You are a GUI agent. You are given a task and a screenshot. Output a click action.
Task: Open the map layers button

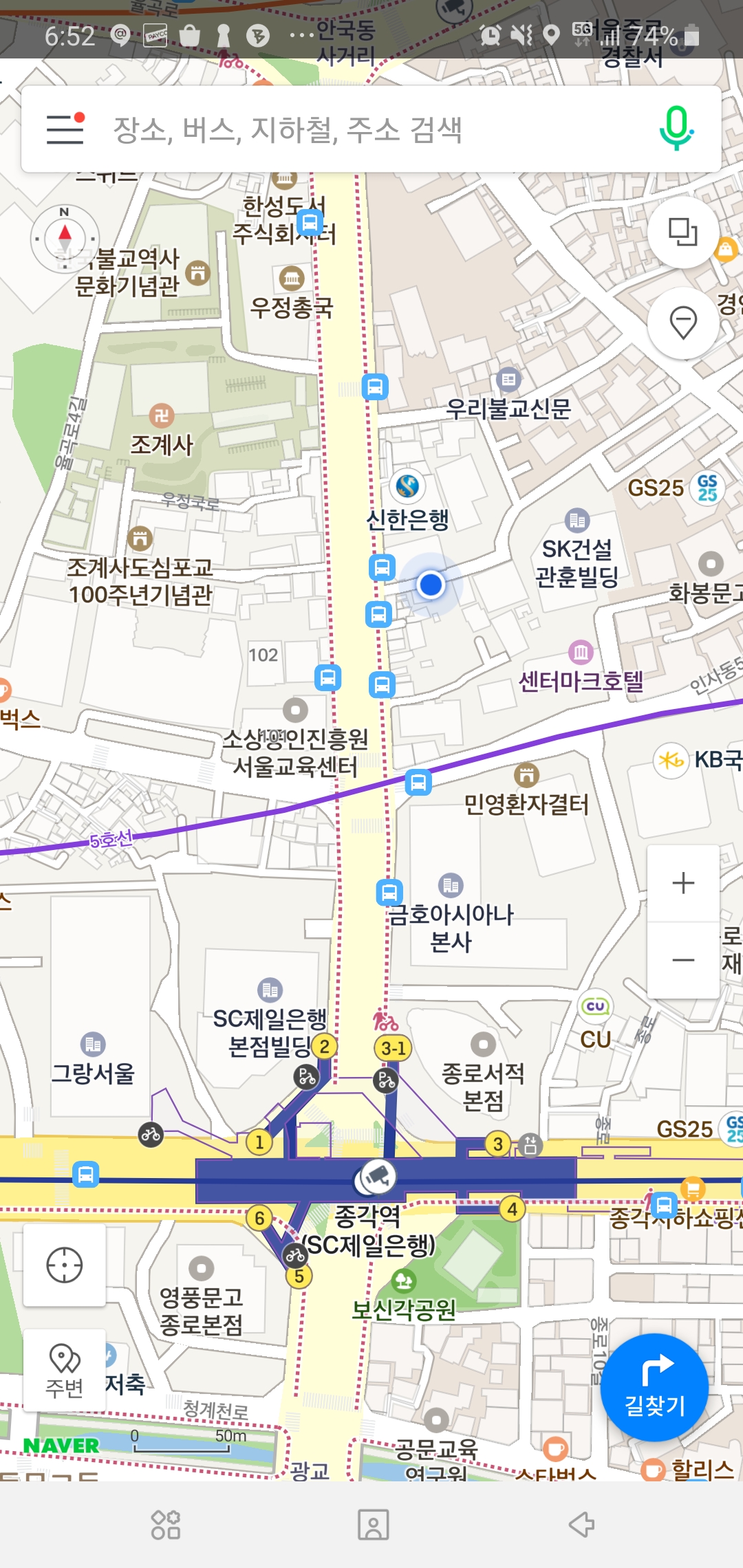click(682, 232)
